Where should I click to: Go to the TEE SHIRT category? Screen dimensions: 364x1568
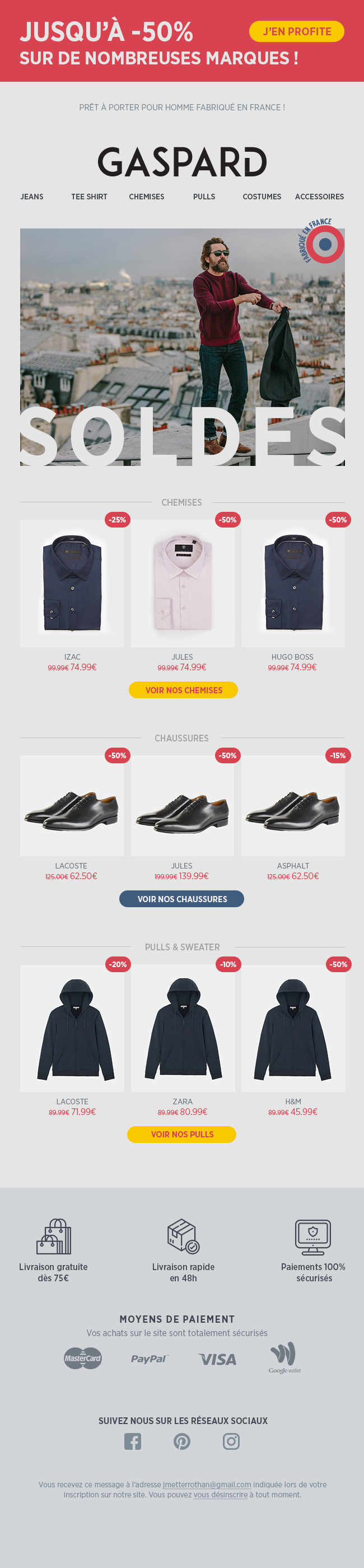tap(89, 197)
